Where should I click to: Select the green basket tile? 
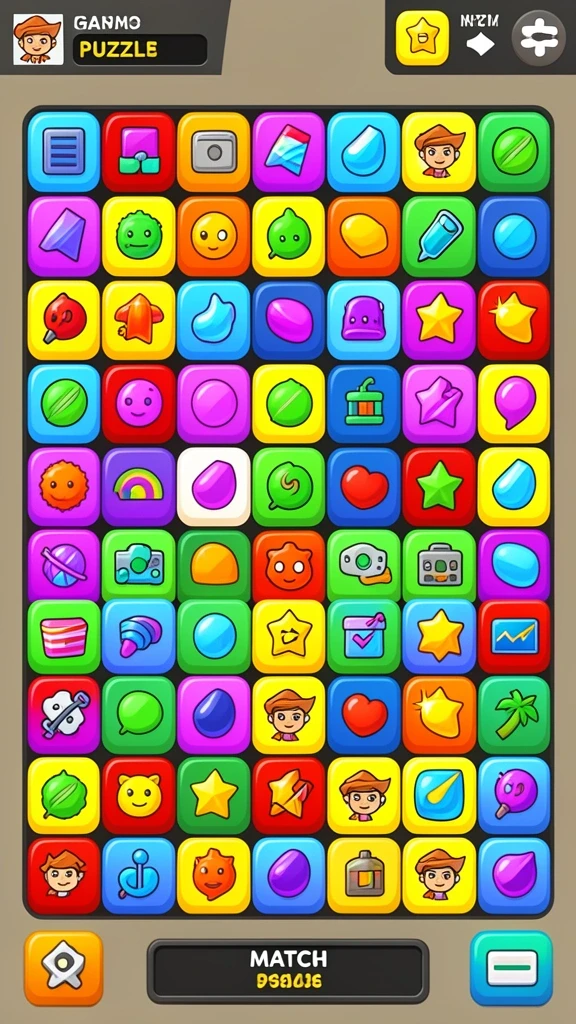tap(364, 404)
